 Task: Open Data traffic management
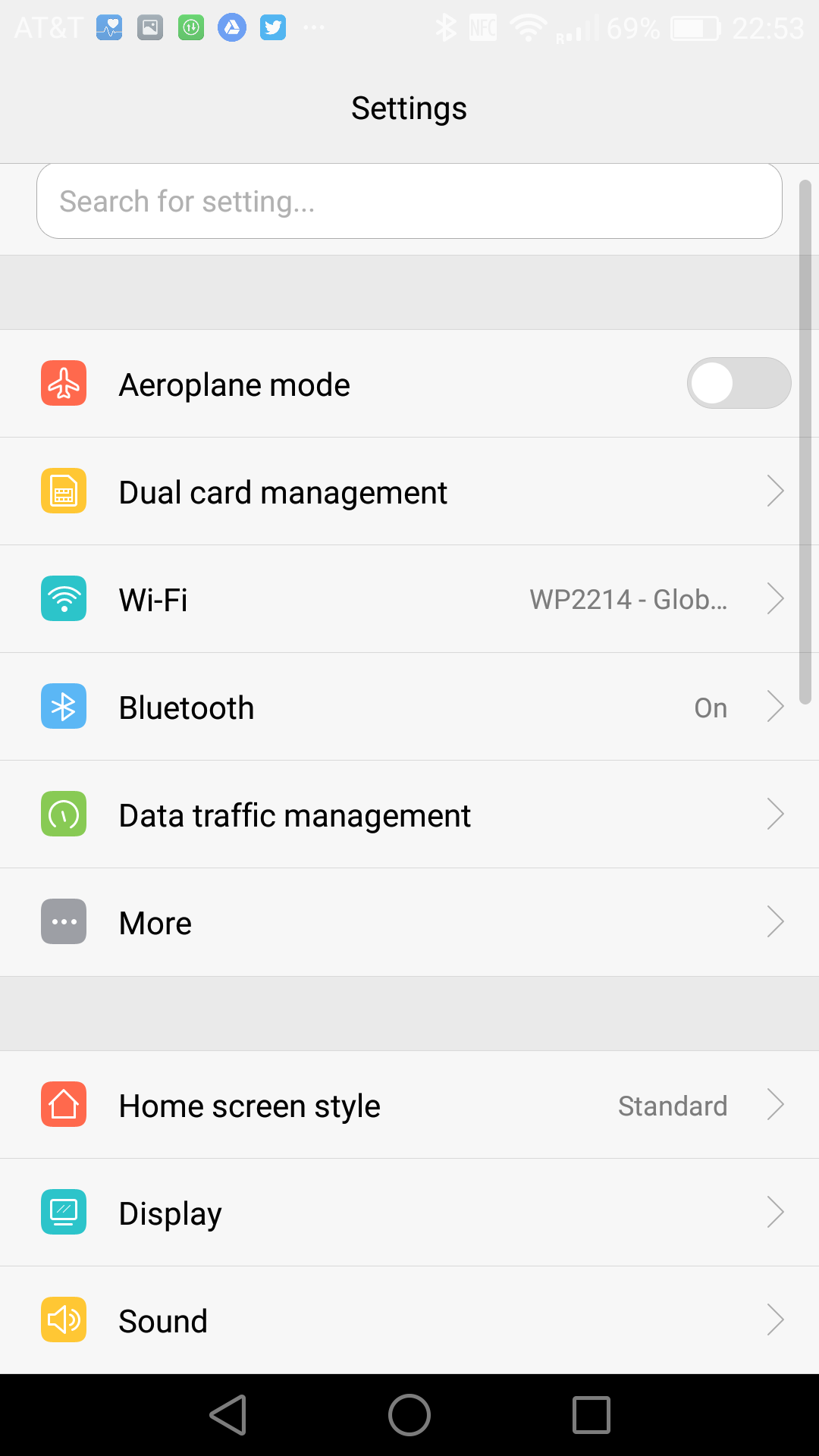click(409, 814)
